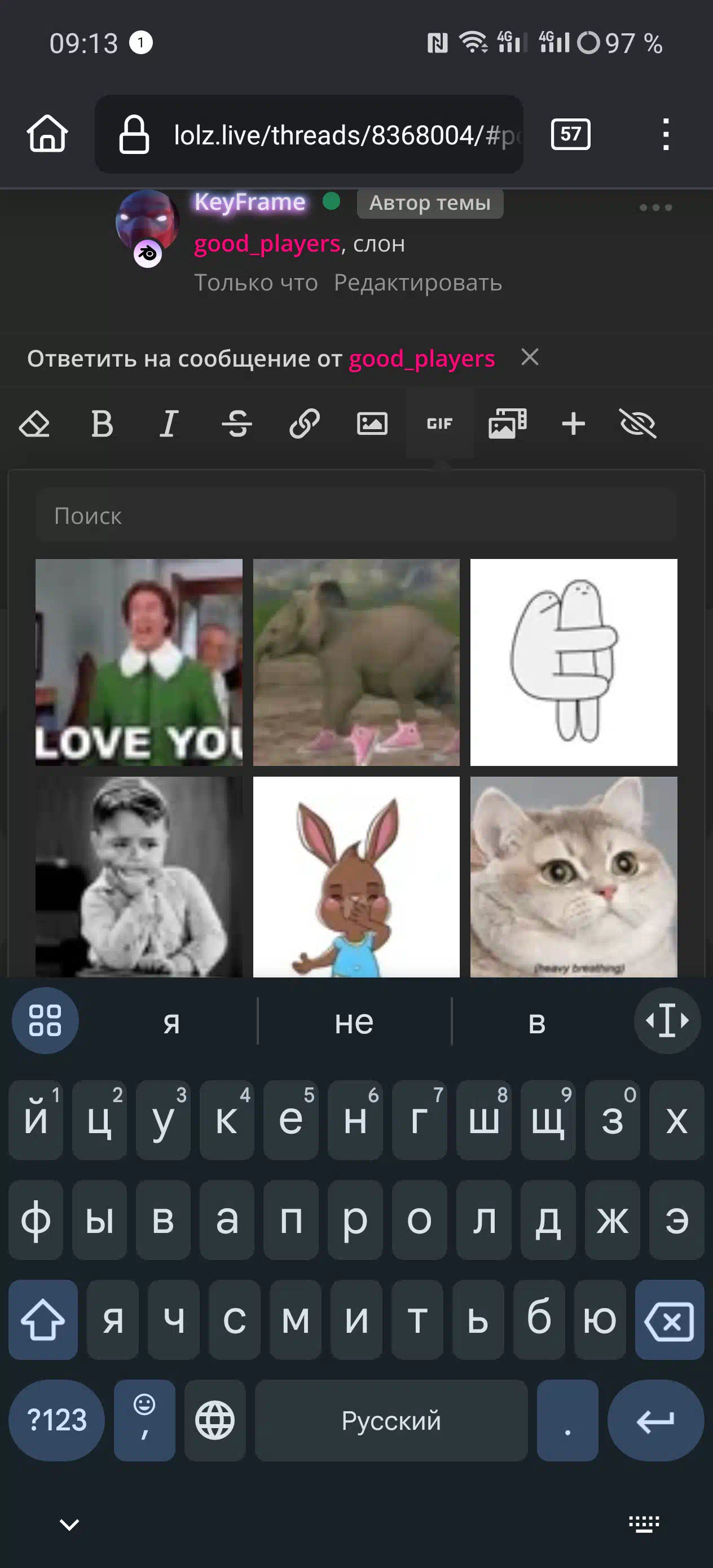Select the elephant in pink sneakers GIF

(356, 662)
